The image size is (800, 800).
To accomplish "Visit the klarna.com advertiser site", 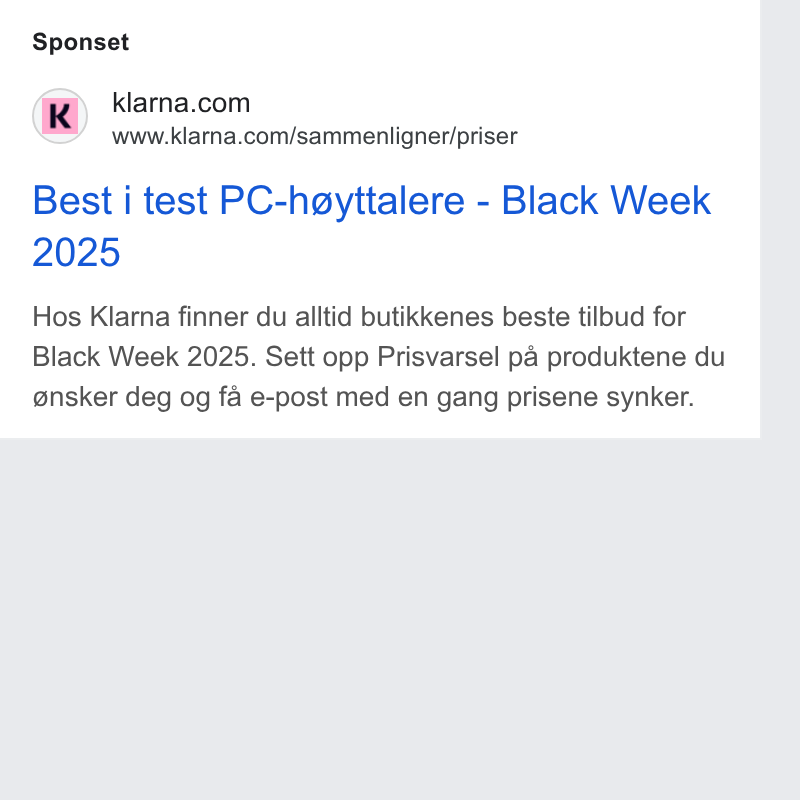I will click(x=181, y=103).
